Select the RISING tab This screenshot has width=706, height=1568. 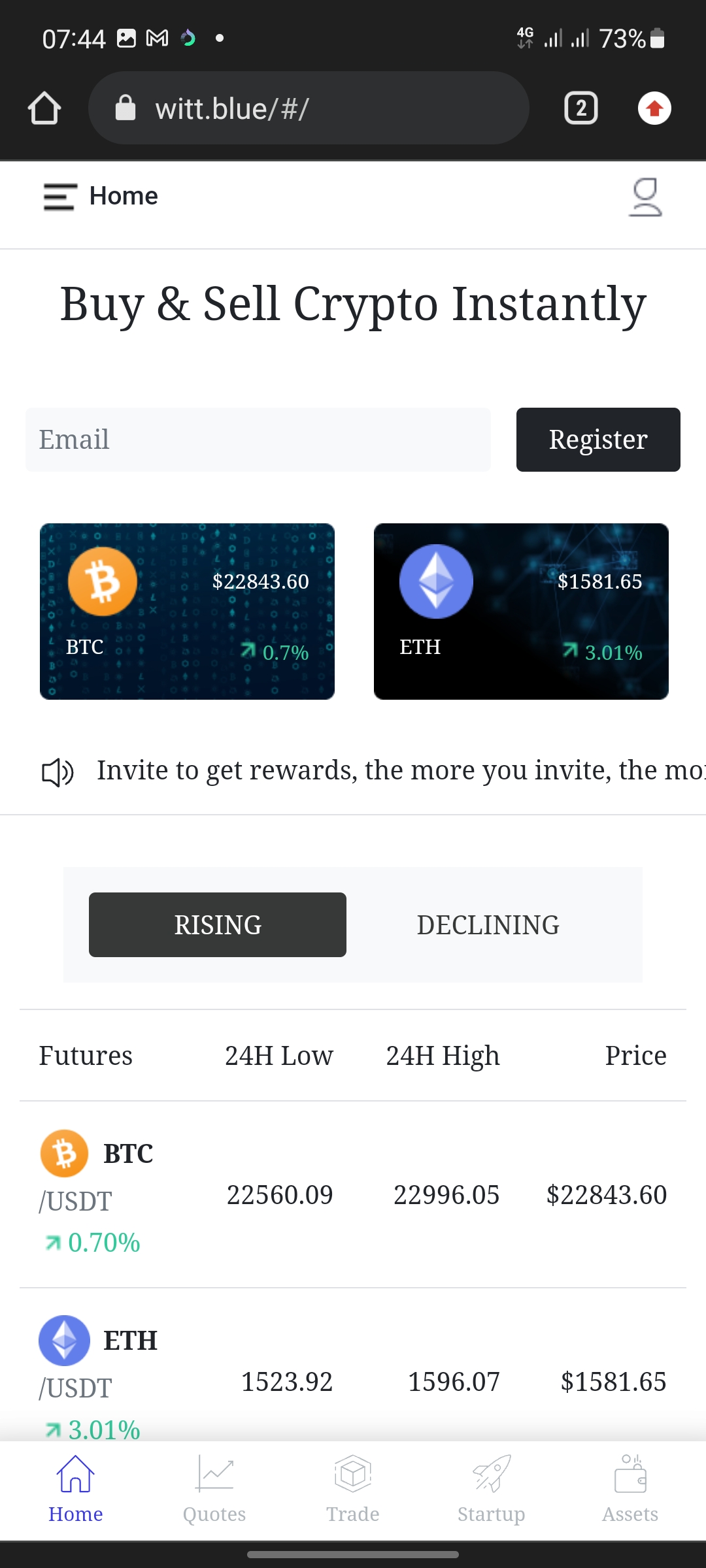click(218, 925)
